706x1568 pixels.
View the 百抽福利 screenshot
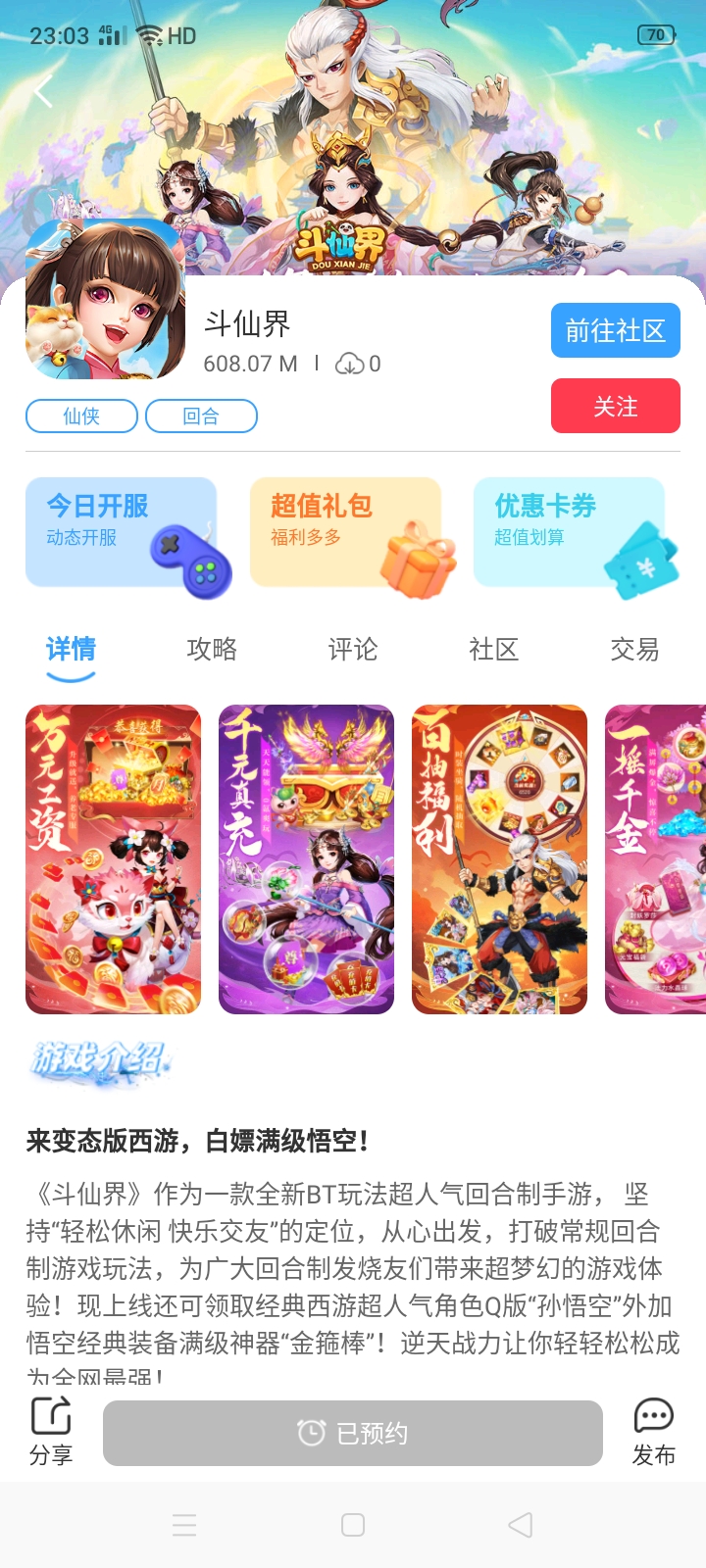(499, 859)
